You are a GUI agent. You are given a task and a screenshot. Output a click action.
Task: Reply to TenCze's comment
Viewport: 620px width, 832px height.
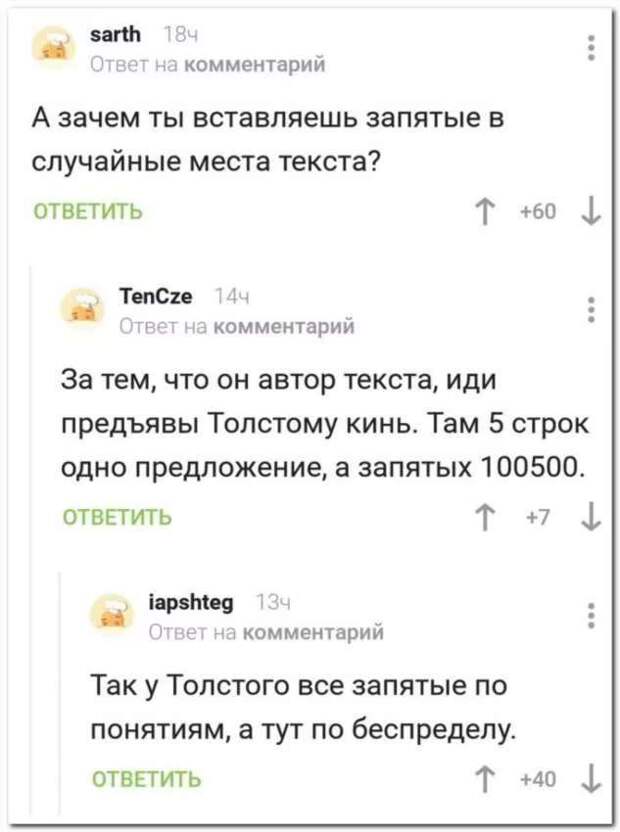point(117,516)
